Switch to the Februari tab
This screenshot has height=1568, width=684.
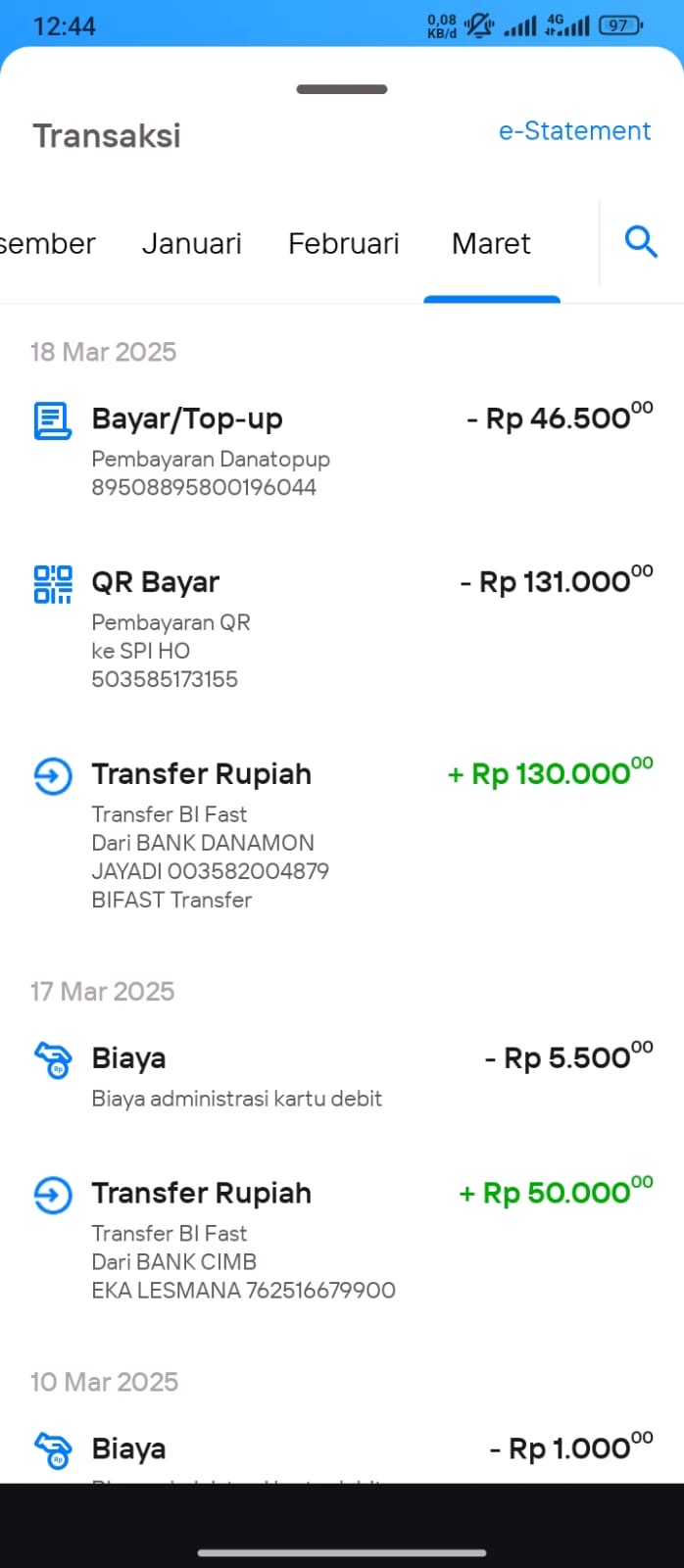coord(344,243)
